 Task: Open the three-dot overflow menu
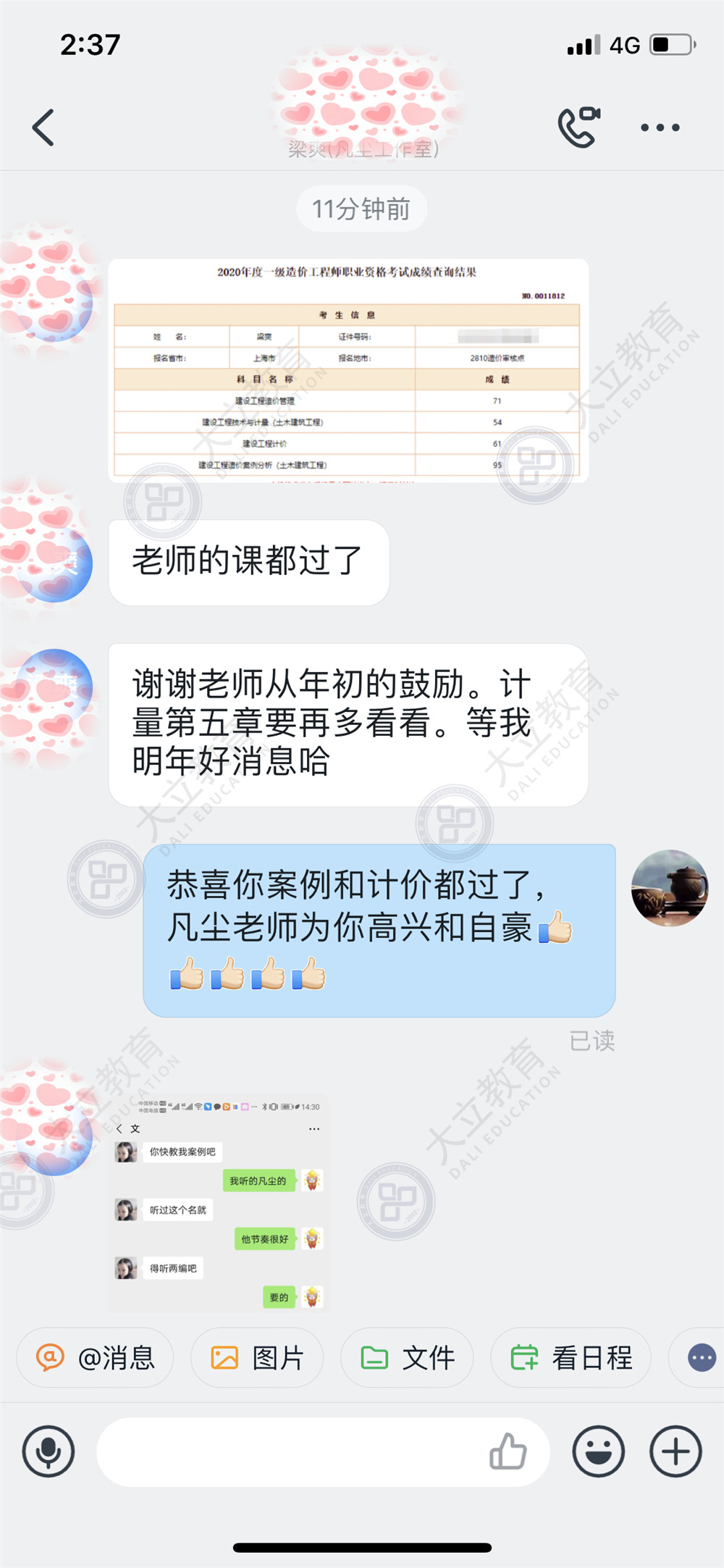coord(660,127)
